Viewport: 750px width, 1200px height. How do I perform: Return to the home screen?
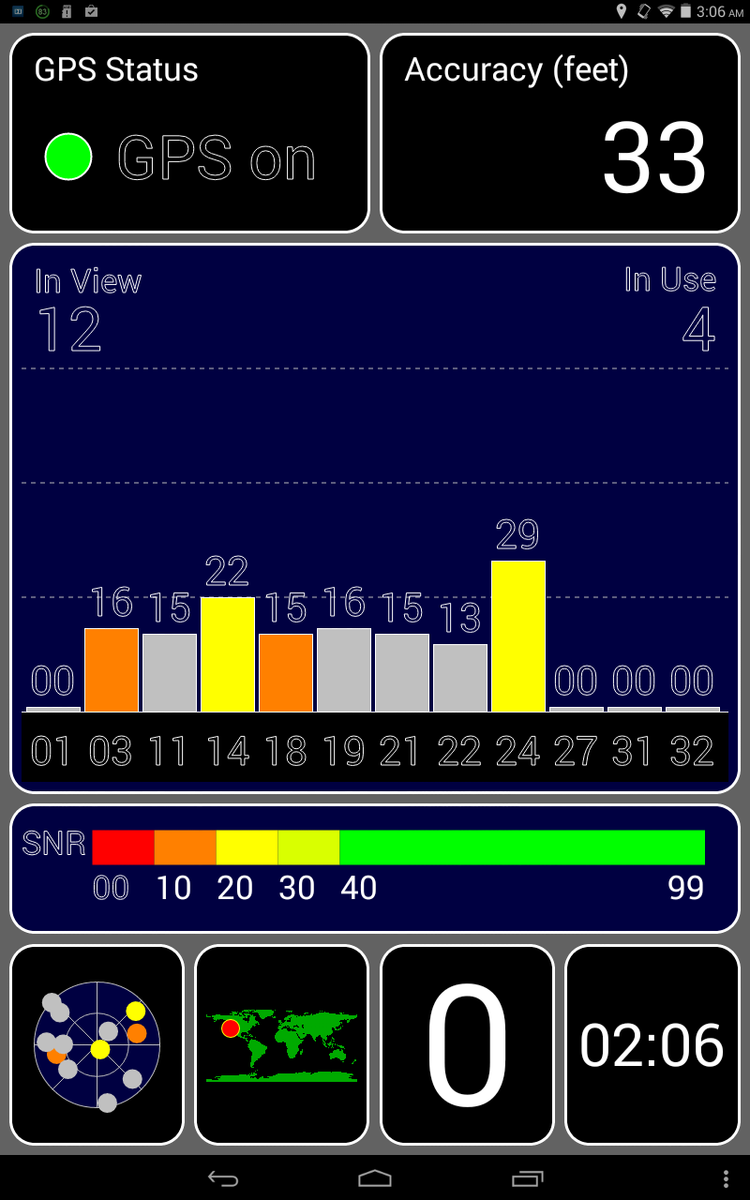pos(374,1178)
